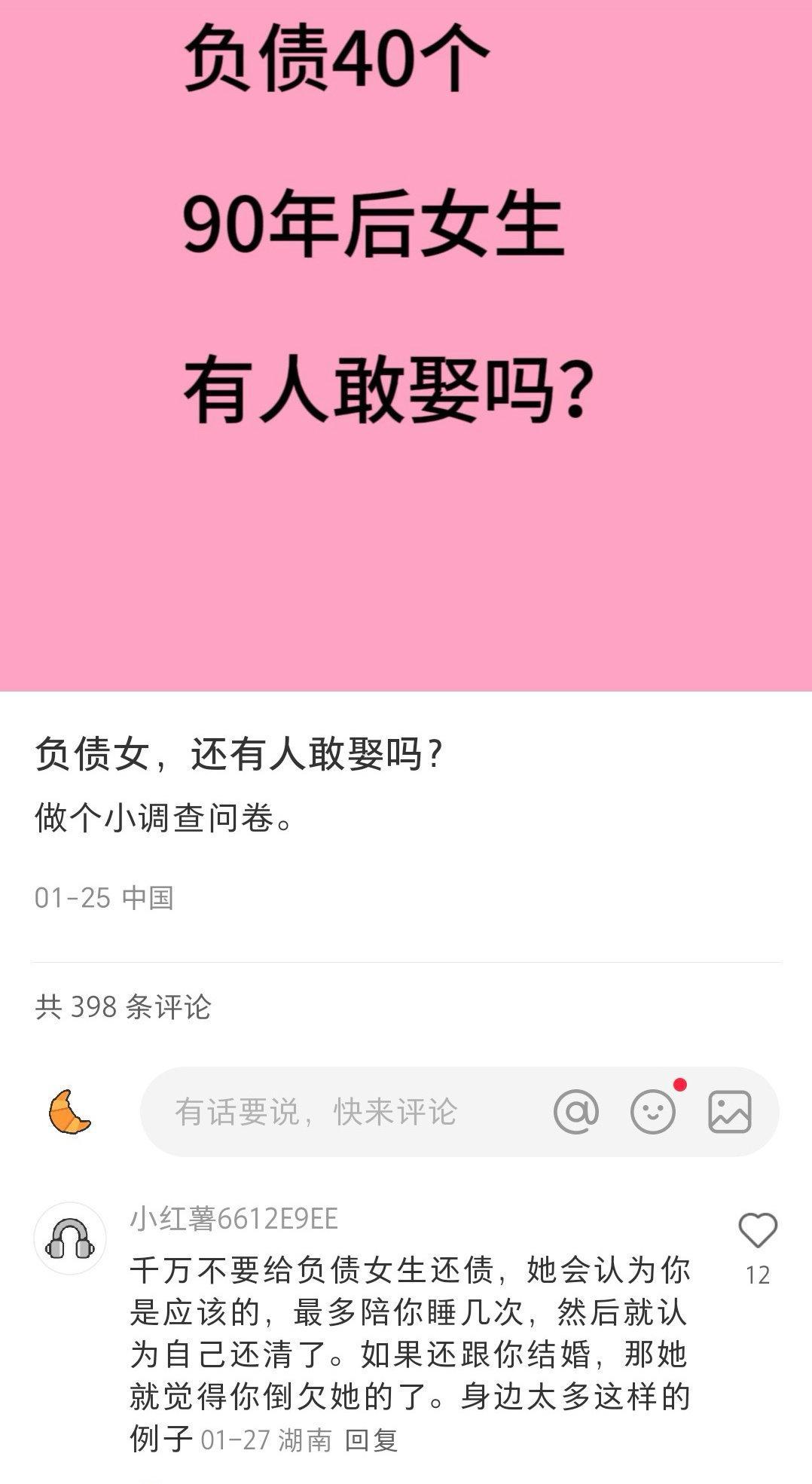
Task: Attach an image to the comment
Action: point(730,1112)
